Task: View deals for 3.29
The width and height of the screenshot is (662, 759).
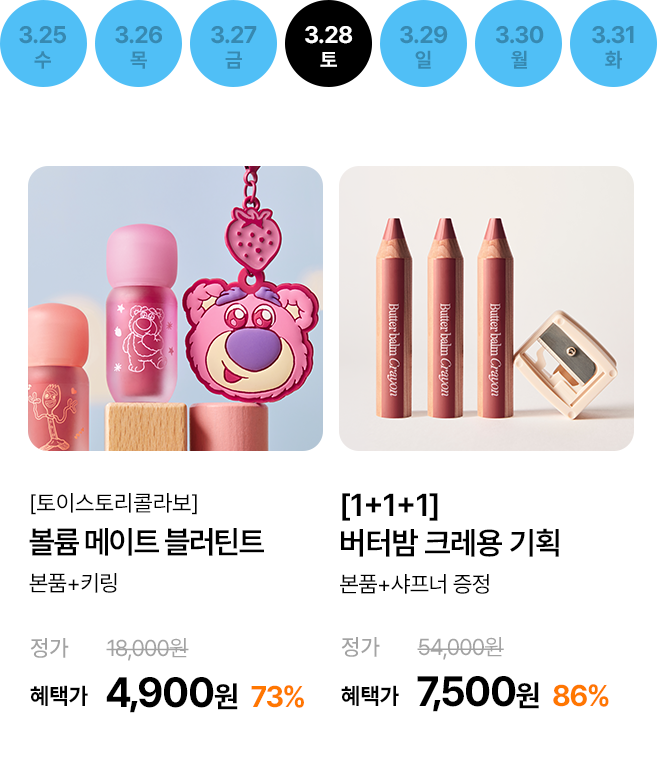Action: (x=424, y=46)
